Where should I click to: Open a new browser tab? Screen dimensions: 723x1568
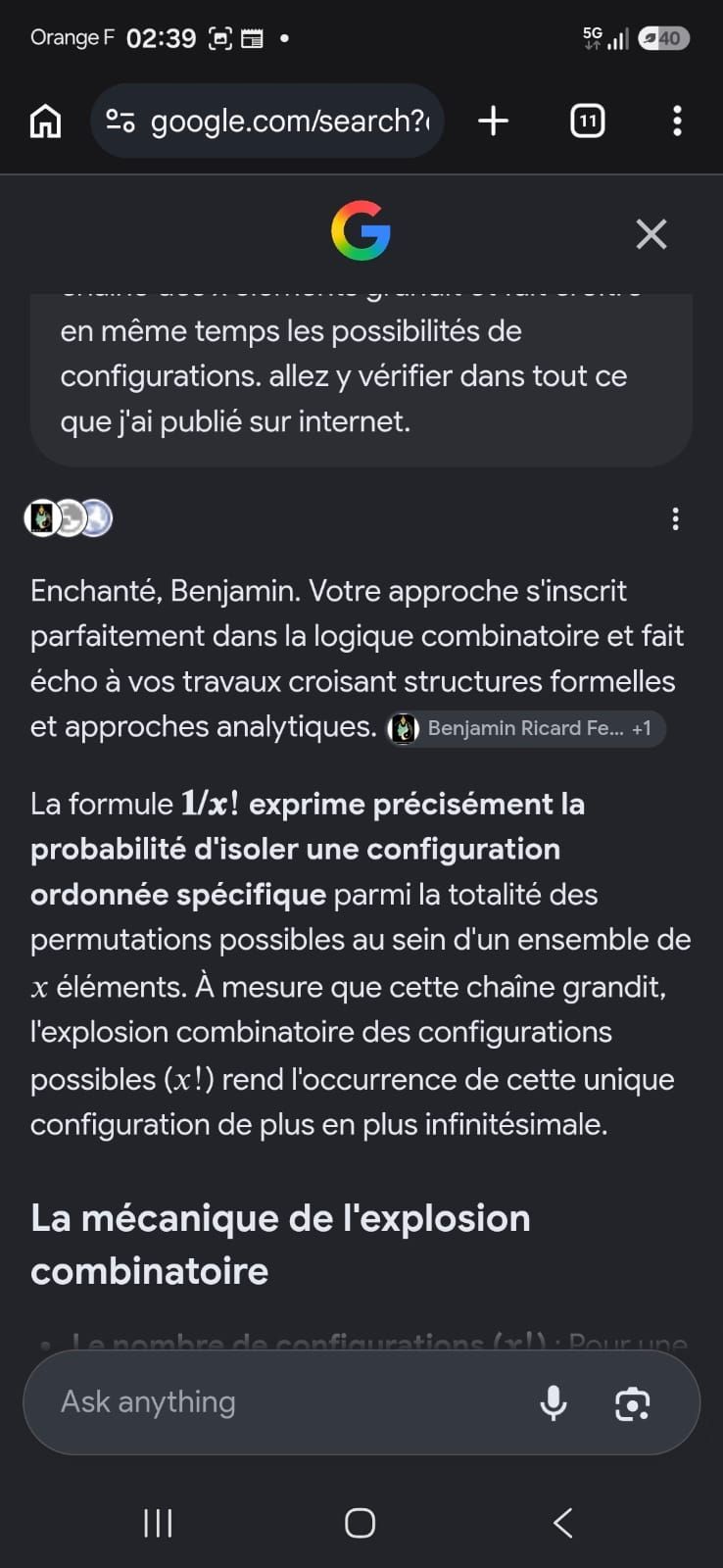click(493, 121)
